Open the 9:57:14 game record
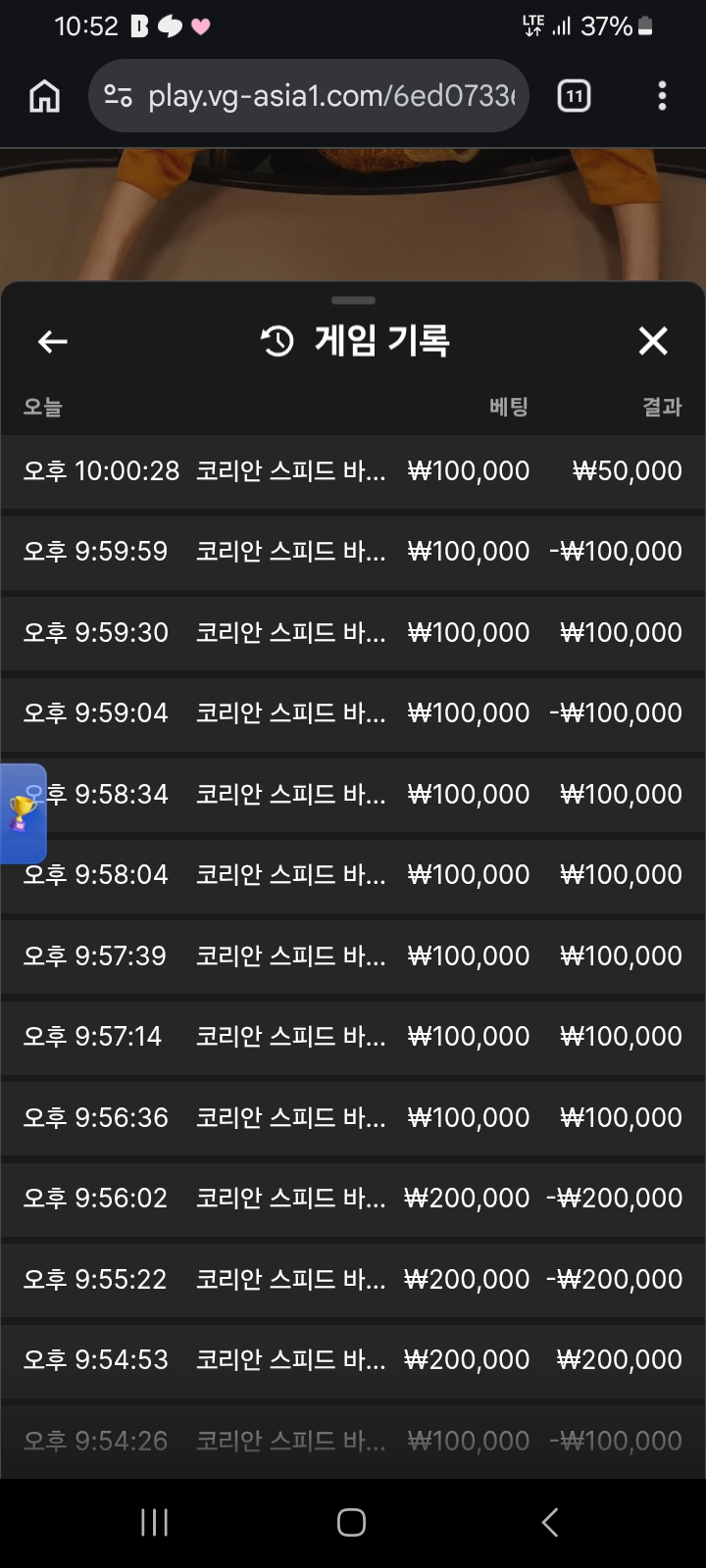The image size is (706, 1568). tap(353, 1037)
